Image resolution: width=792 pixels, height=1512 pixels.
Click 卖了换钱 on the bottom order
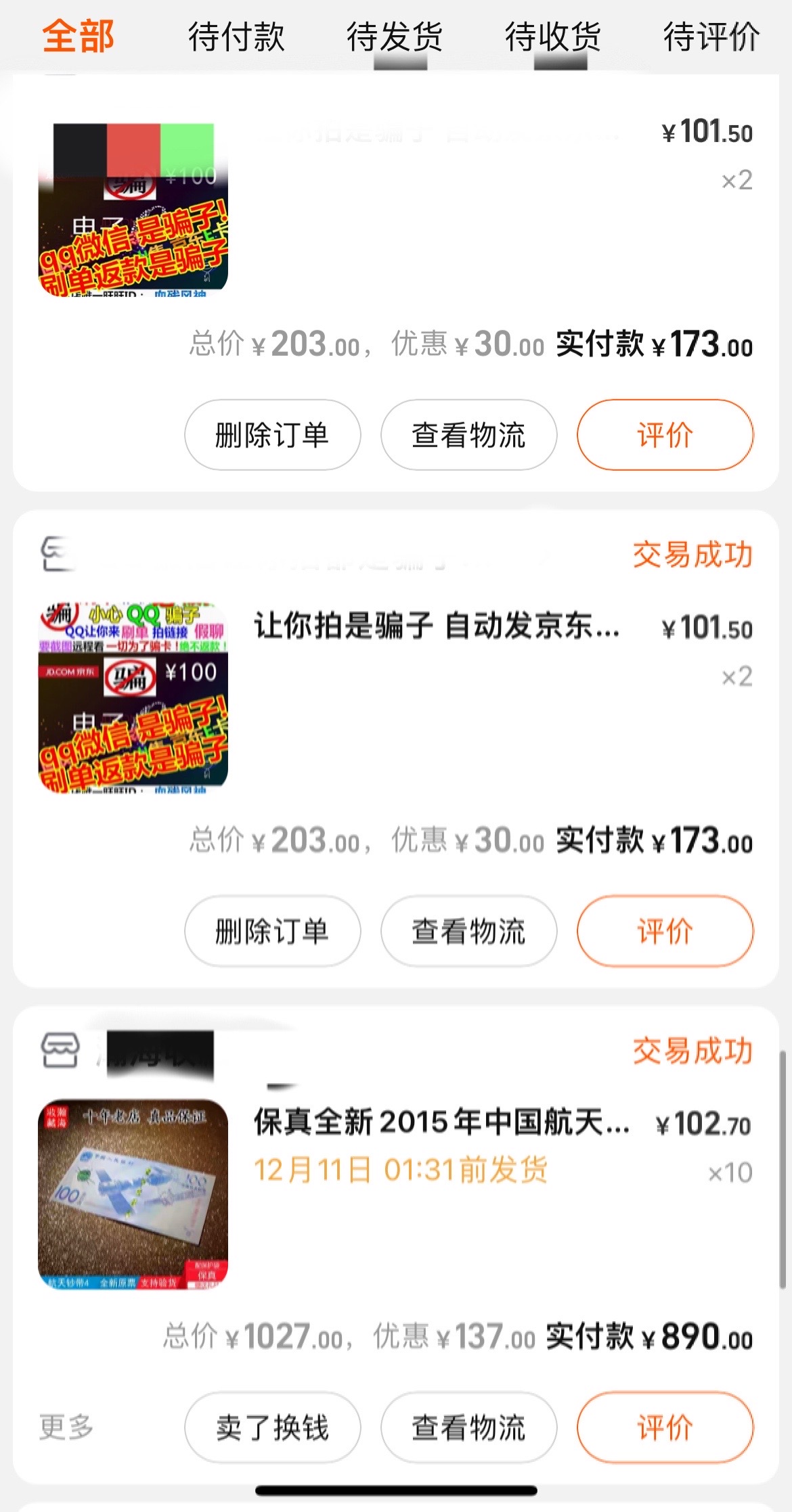[x=272, y=1427]
